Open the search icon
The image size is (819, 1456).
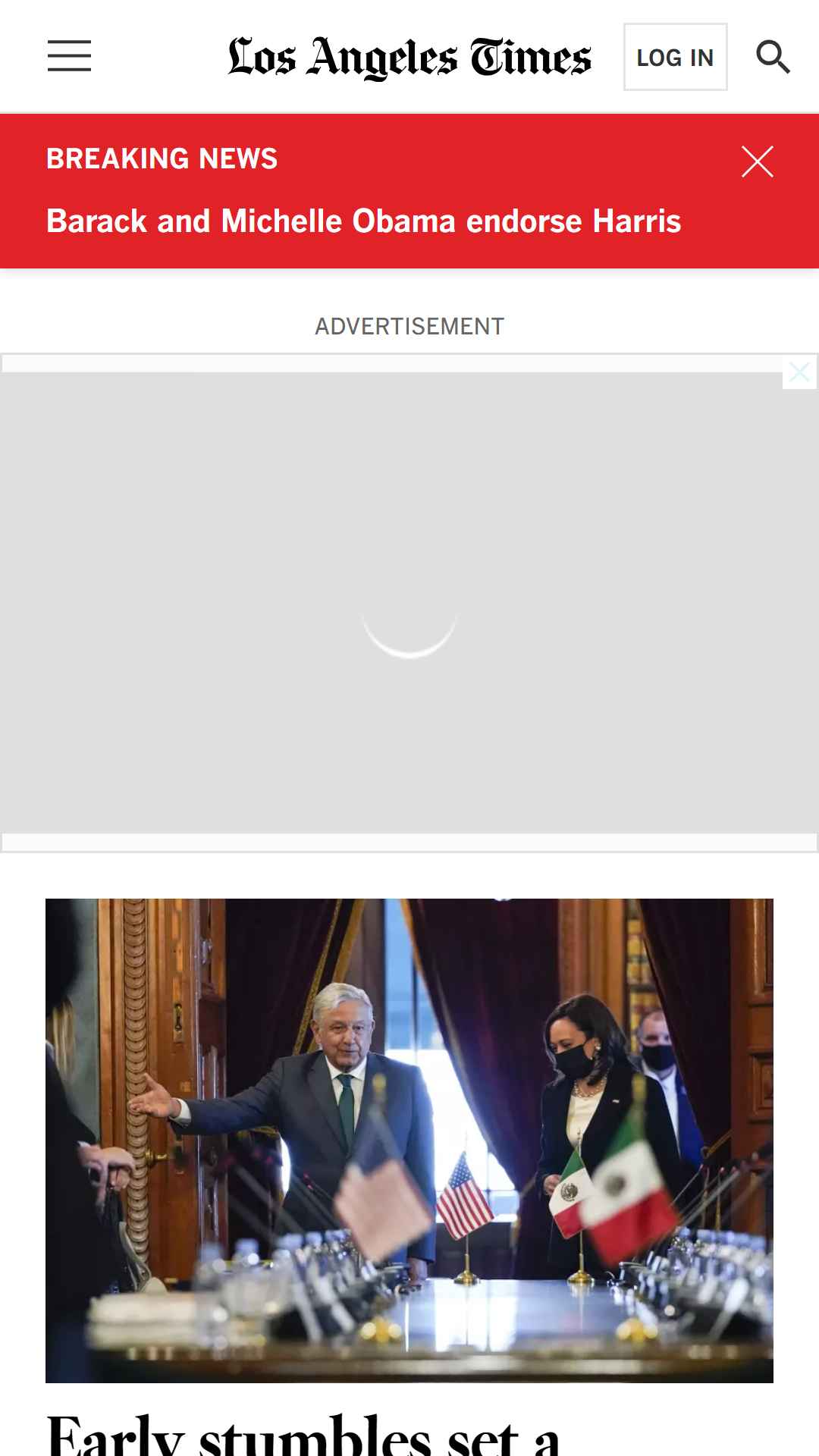(x=773, y=57)
